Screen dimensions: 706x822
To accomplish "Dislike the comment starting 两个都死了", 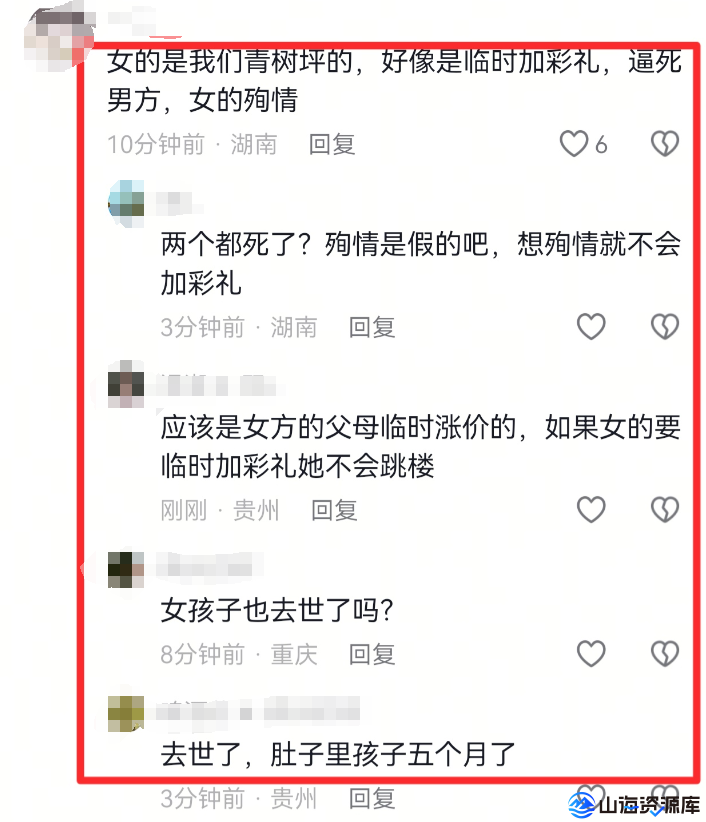I will point(665,326).
